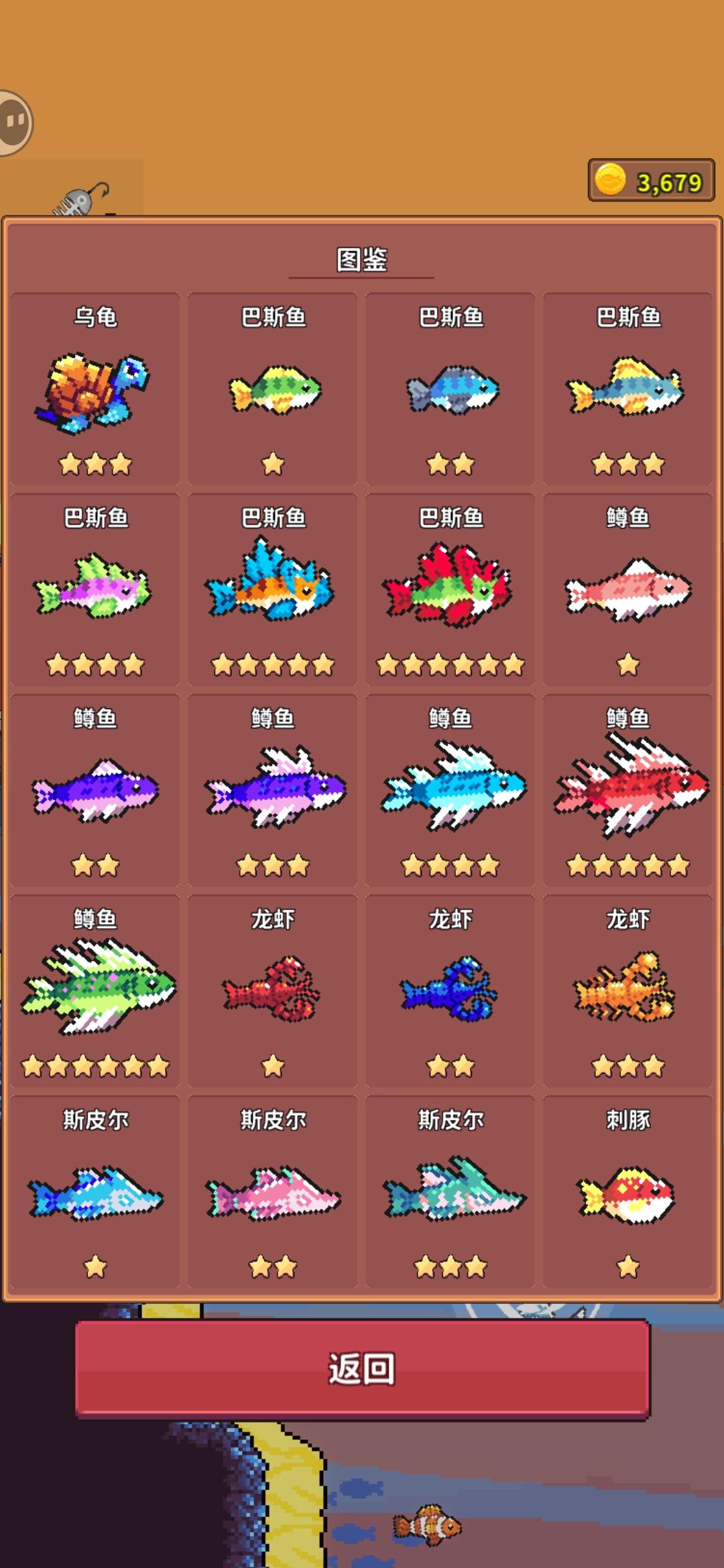Select the red six-star 巴斯鱼 fish
Viewport: 724px width, 1568px height.
pos(449,590)
